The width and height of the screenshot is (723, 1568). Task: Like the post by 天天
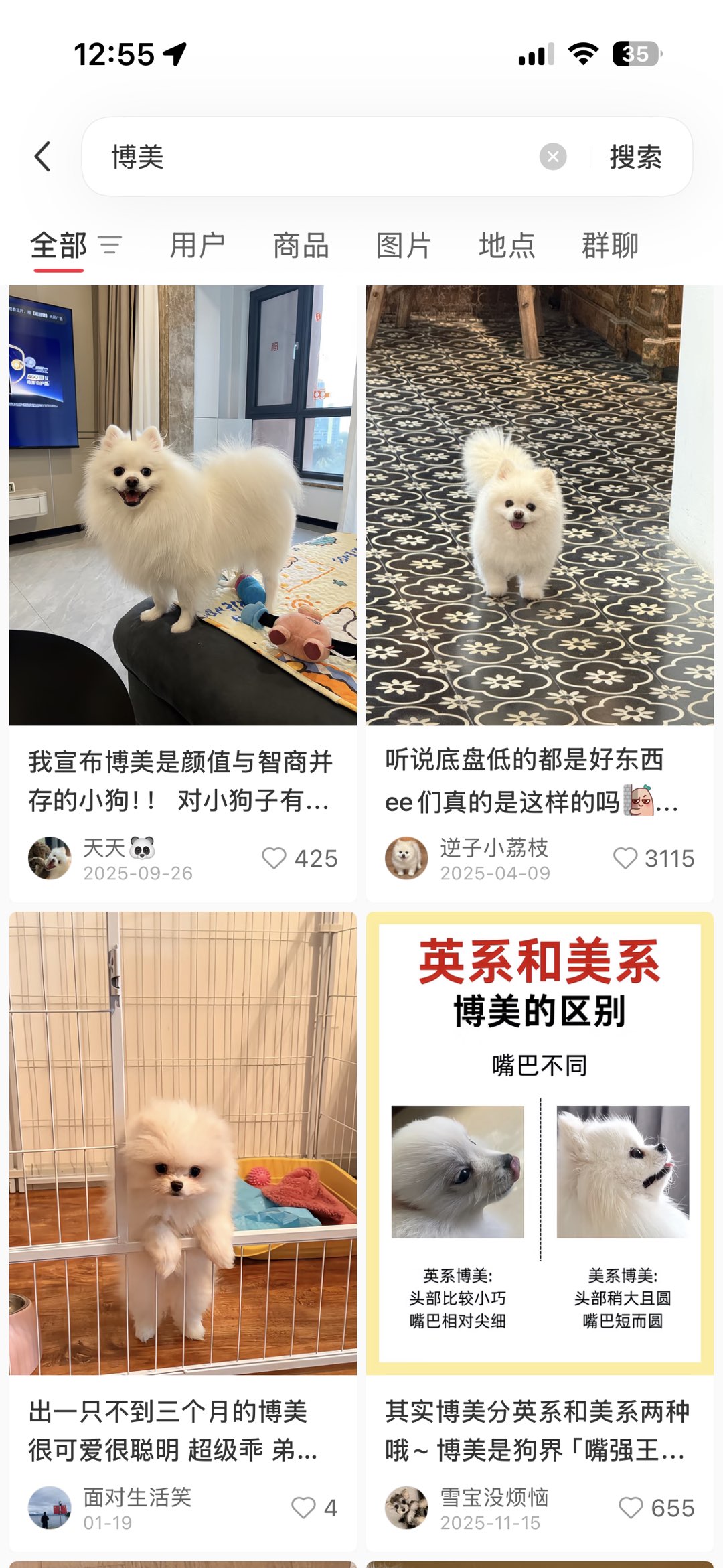pos(274,858)
